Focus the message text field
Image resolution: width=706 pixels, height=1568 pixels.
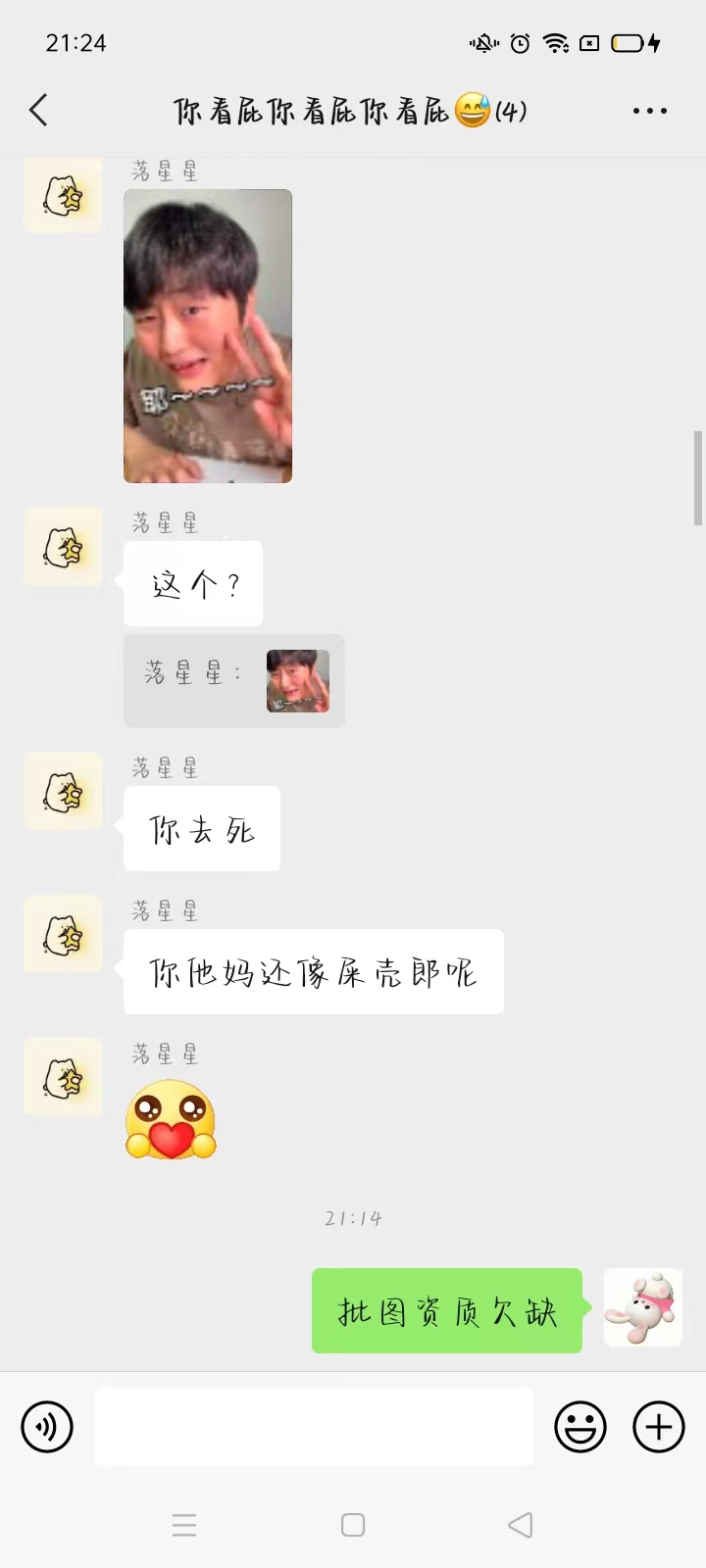pos(314,1427)
